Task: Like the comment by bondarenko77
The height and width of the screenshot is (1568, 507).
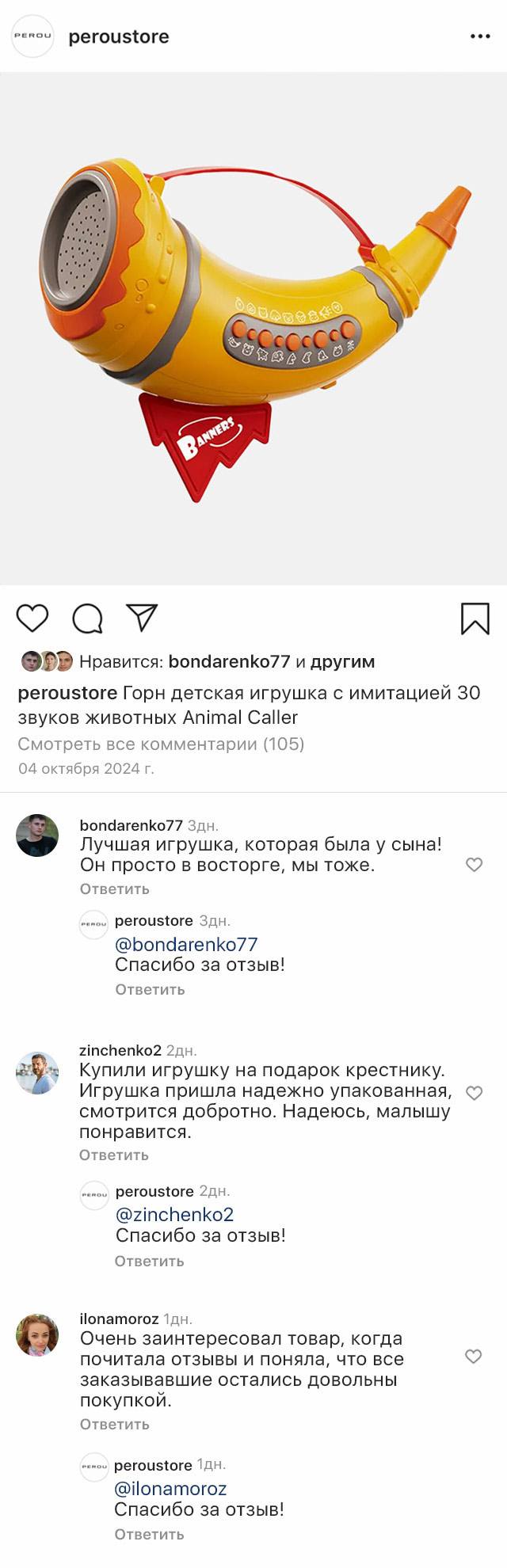Action: pos(474,865)
